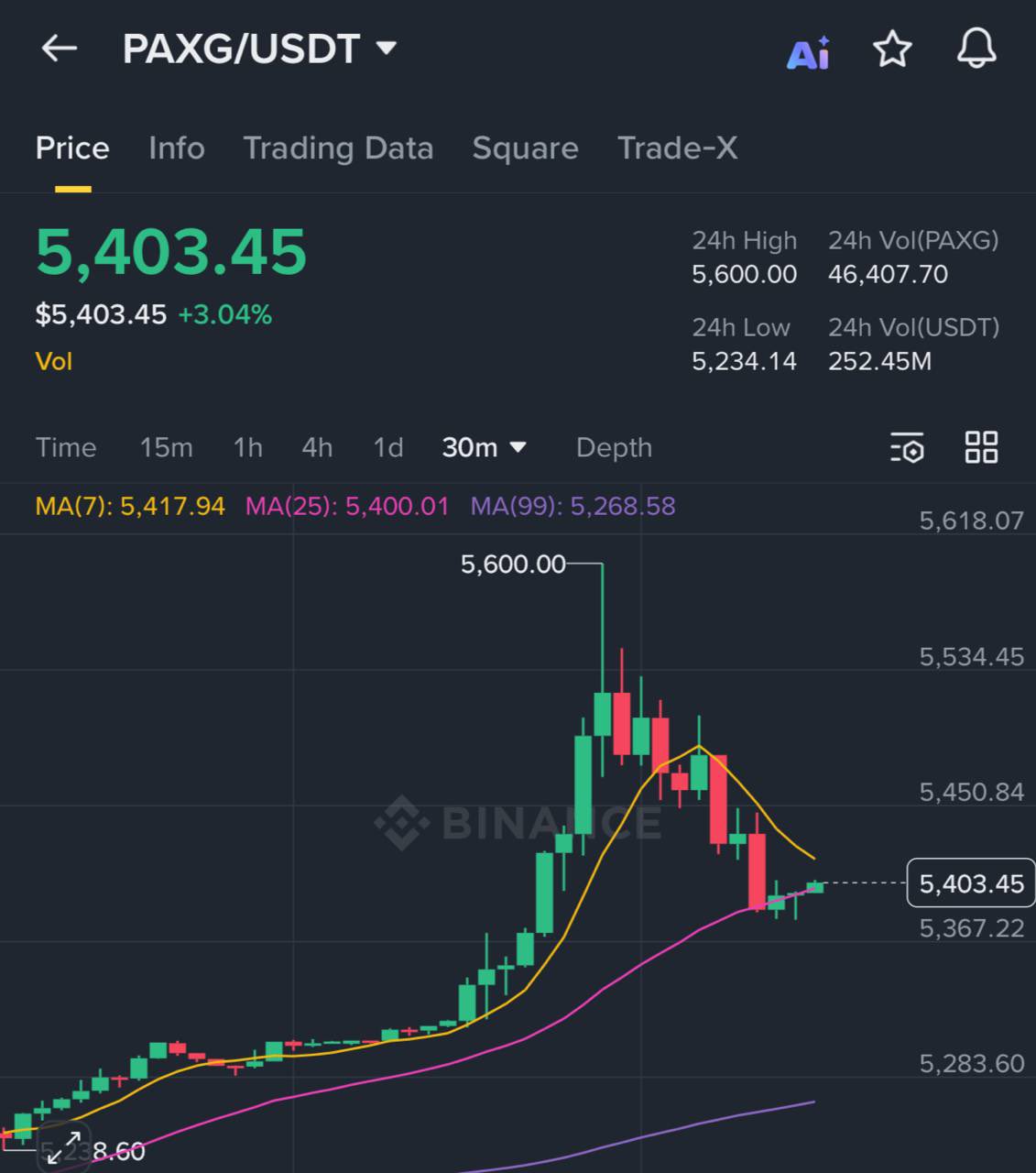The image size is (1036, 1173).
Task: Open the Trade-X tab
Action: [677, 148]
